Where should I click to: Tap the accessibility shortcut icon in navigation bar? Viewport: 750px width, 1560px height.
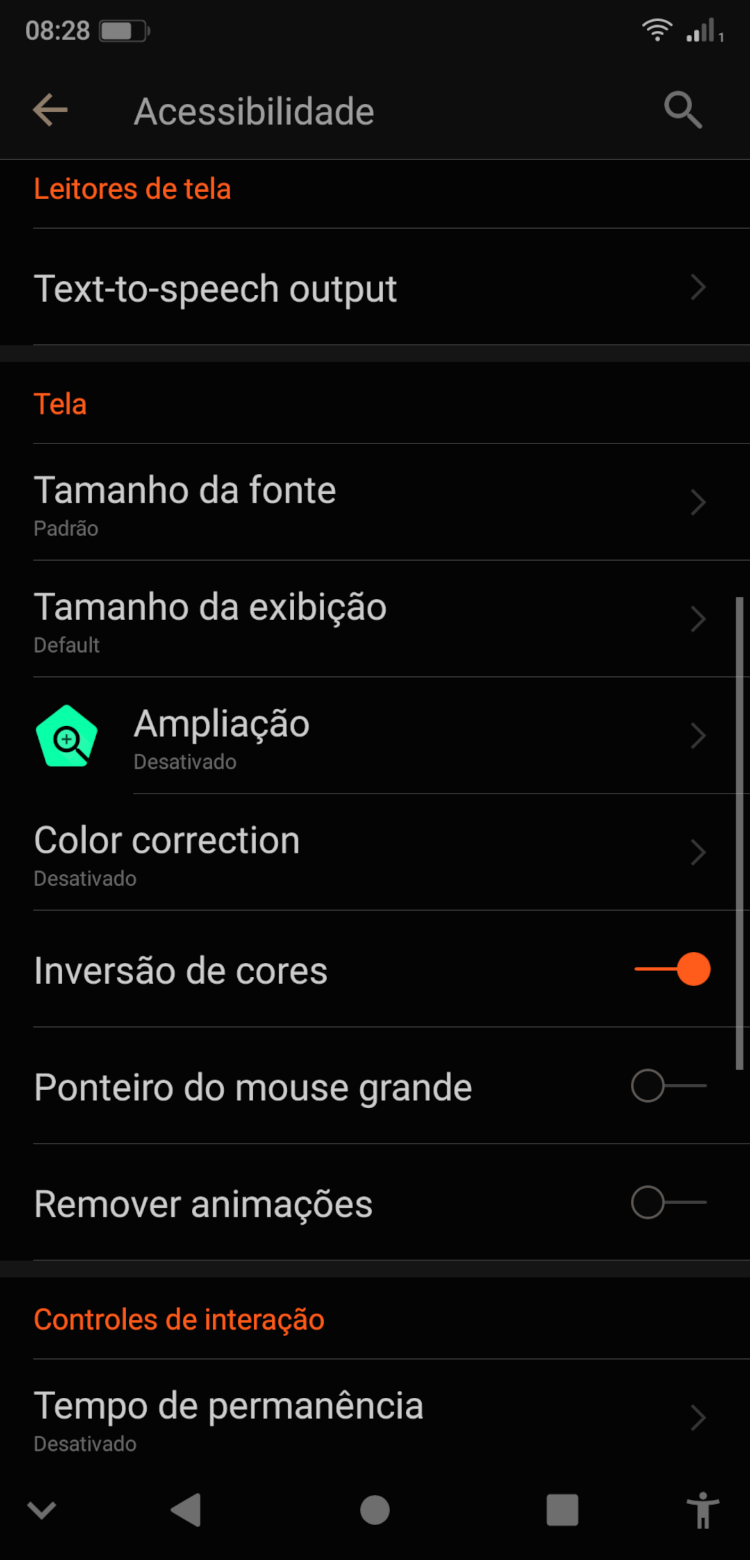pyautogui.click(x=703, y=1510)
